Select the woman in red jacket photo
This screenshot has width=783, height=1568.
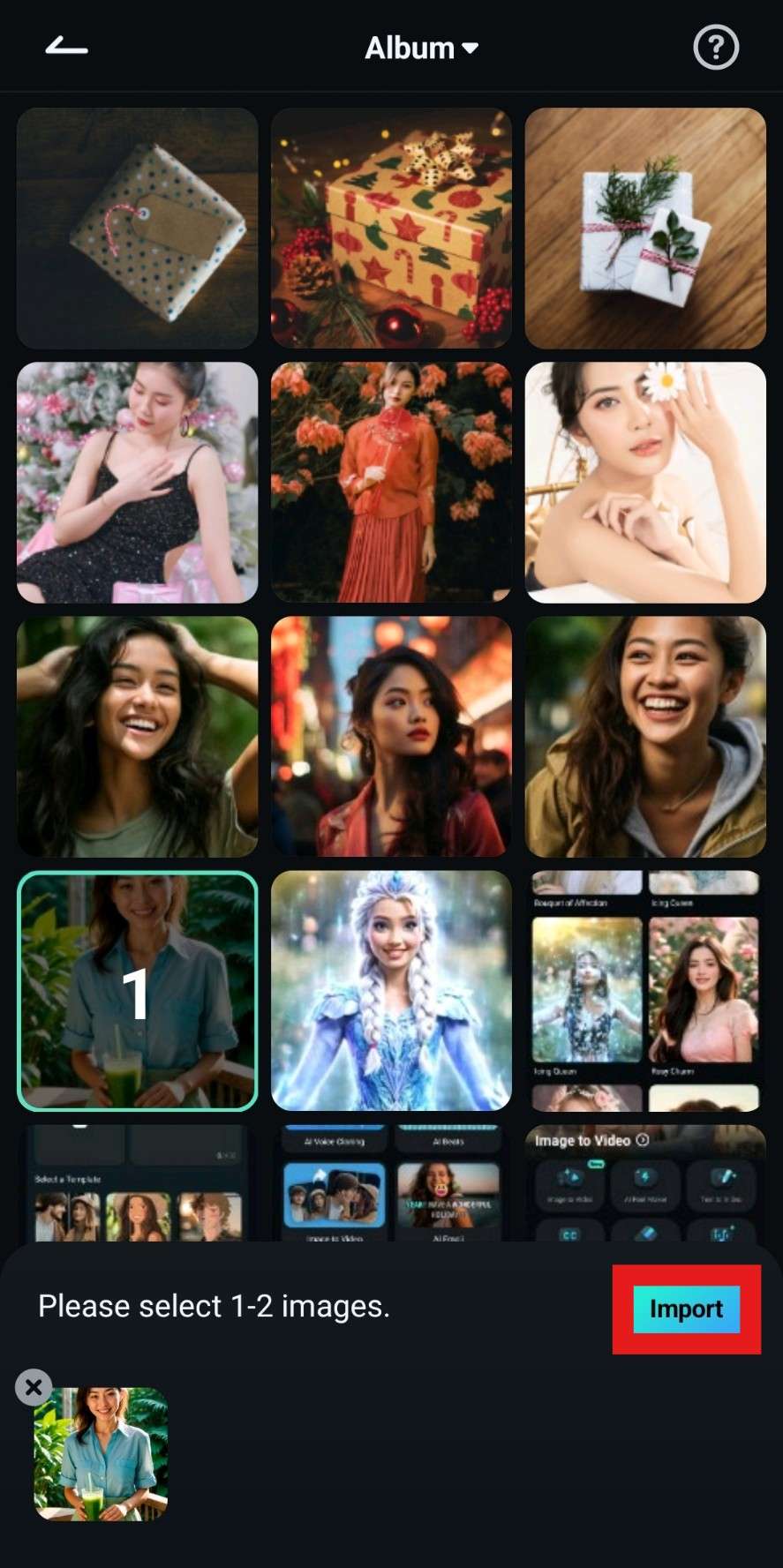[391, 736]
